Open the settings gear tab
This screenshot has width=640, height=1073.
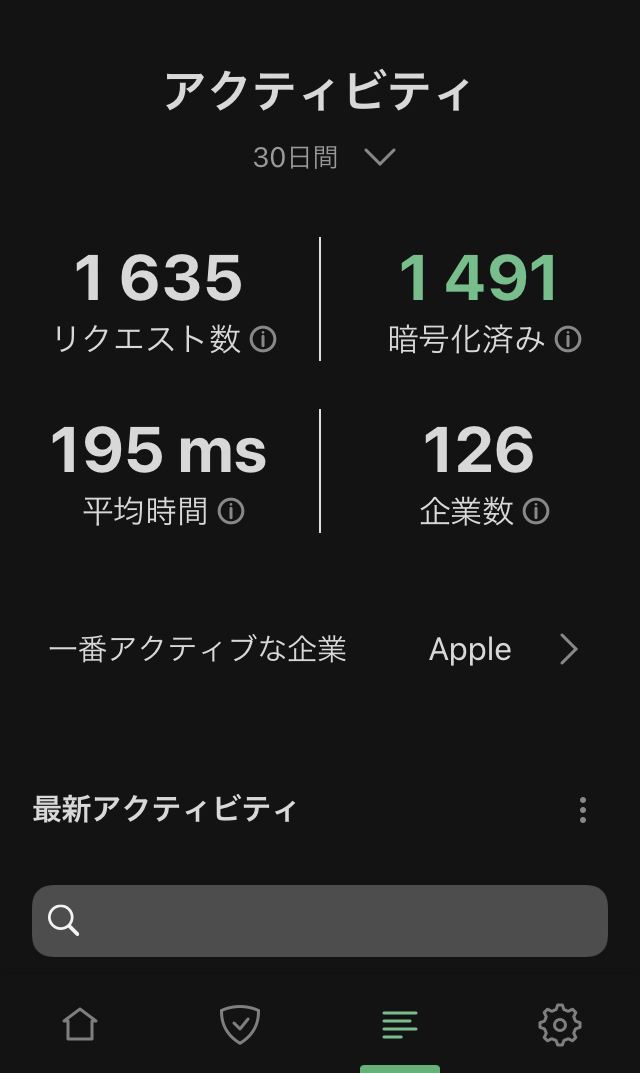tap(560, 1024)
